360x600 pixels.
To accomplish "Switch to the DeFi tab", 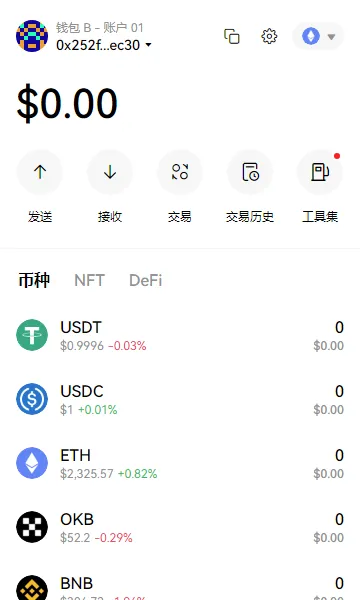I will point(145,280).
